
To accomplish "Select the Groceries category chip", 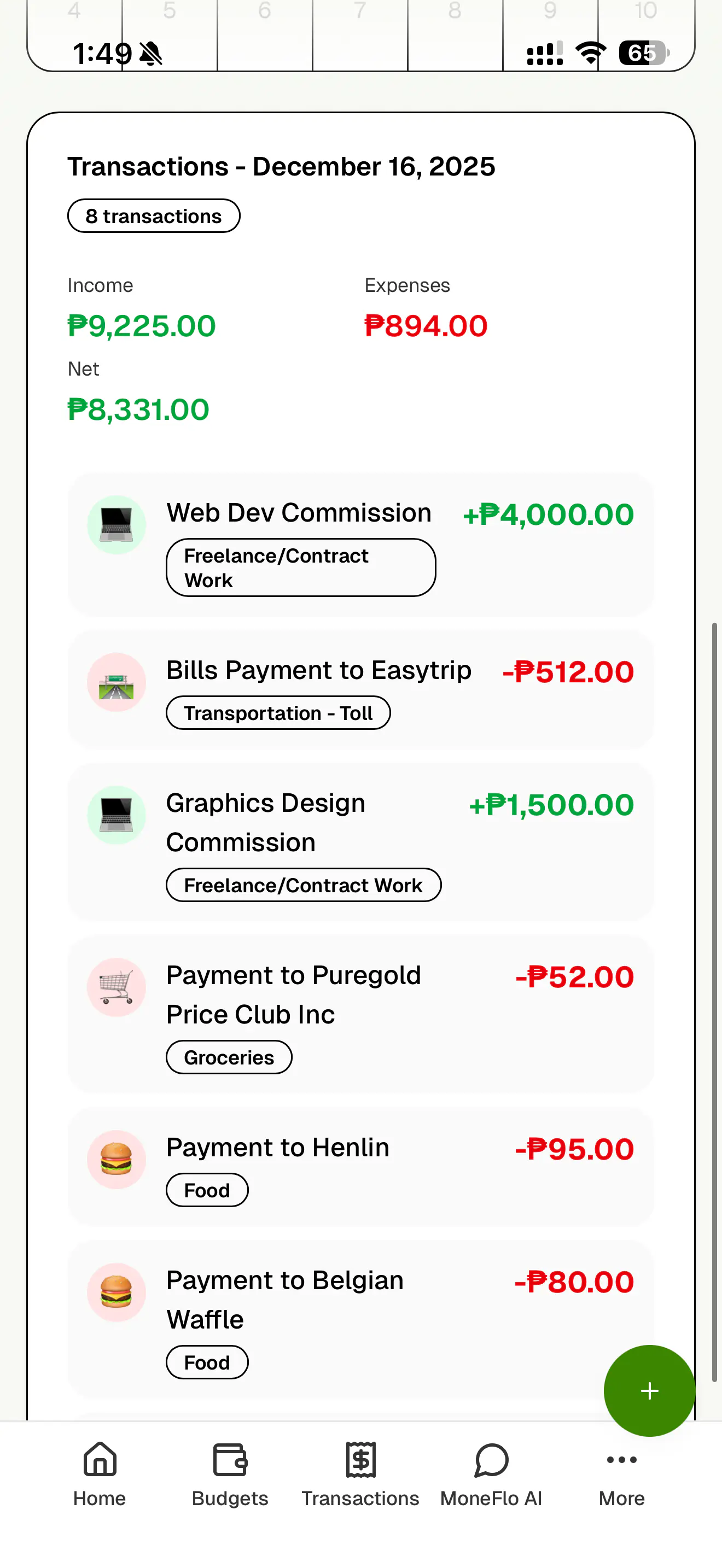I will (228, 1057).
